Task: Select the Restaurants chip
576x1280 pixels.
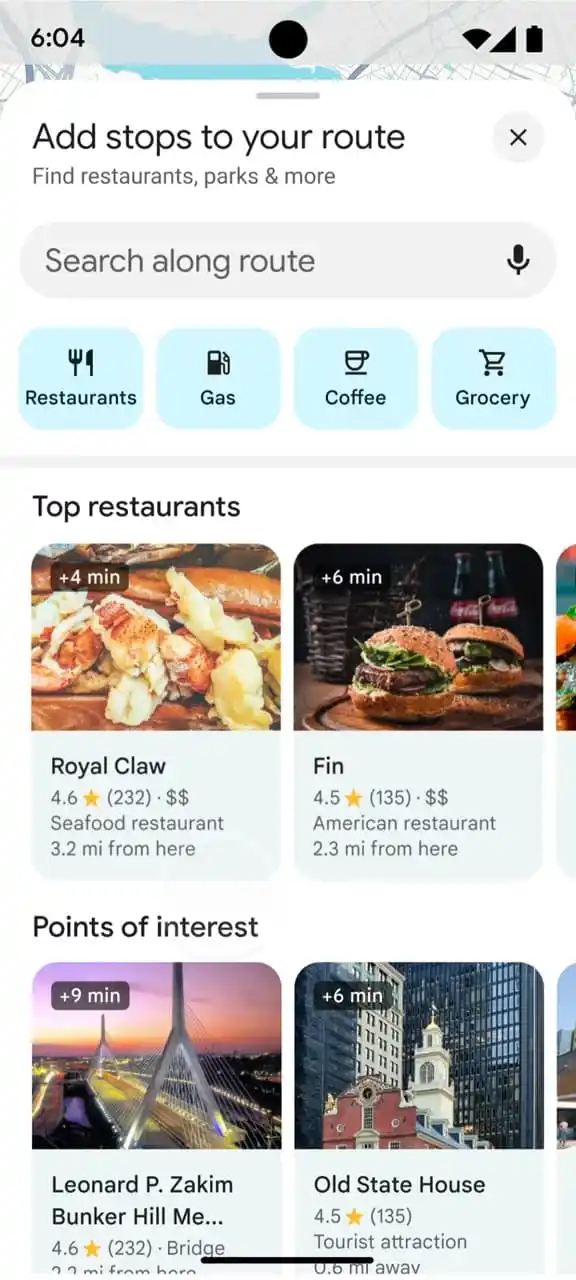Action: click(81, 378)
